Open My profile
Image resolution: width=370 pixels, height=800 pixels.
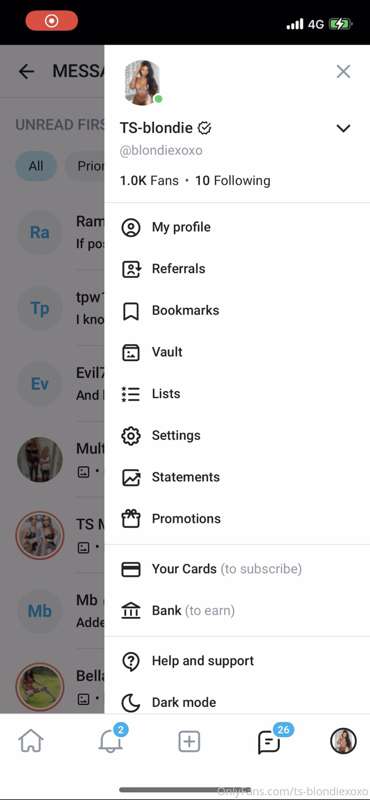(x=237, y=227)
